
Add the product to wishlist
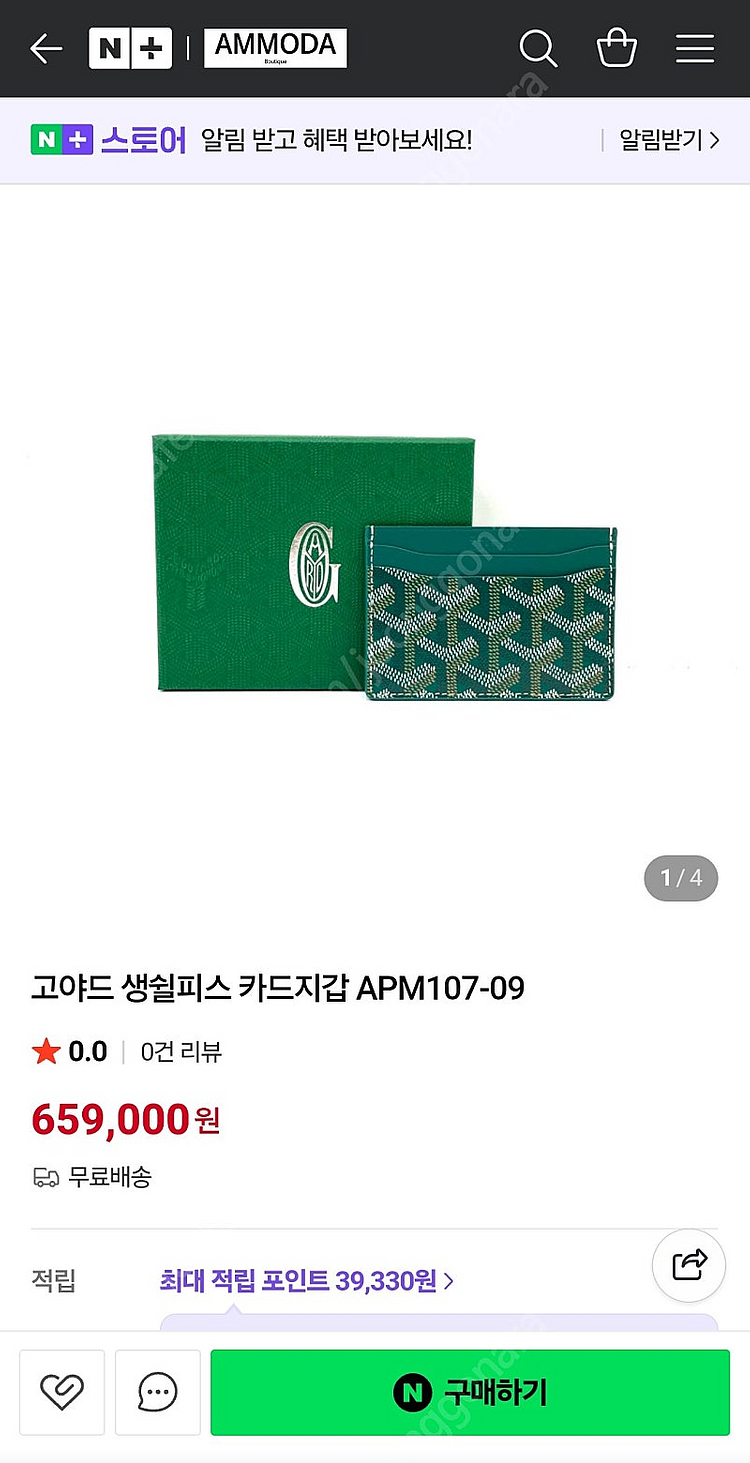click(62, 1391)
